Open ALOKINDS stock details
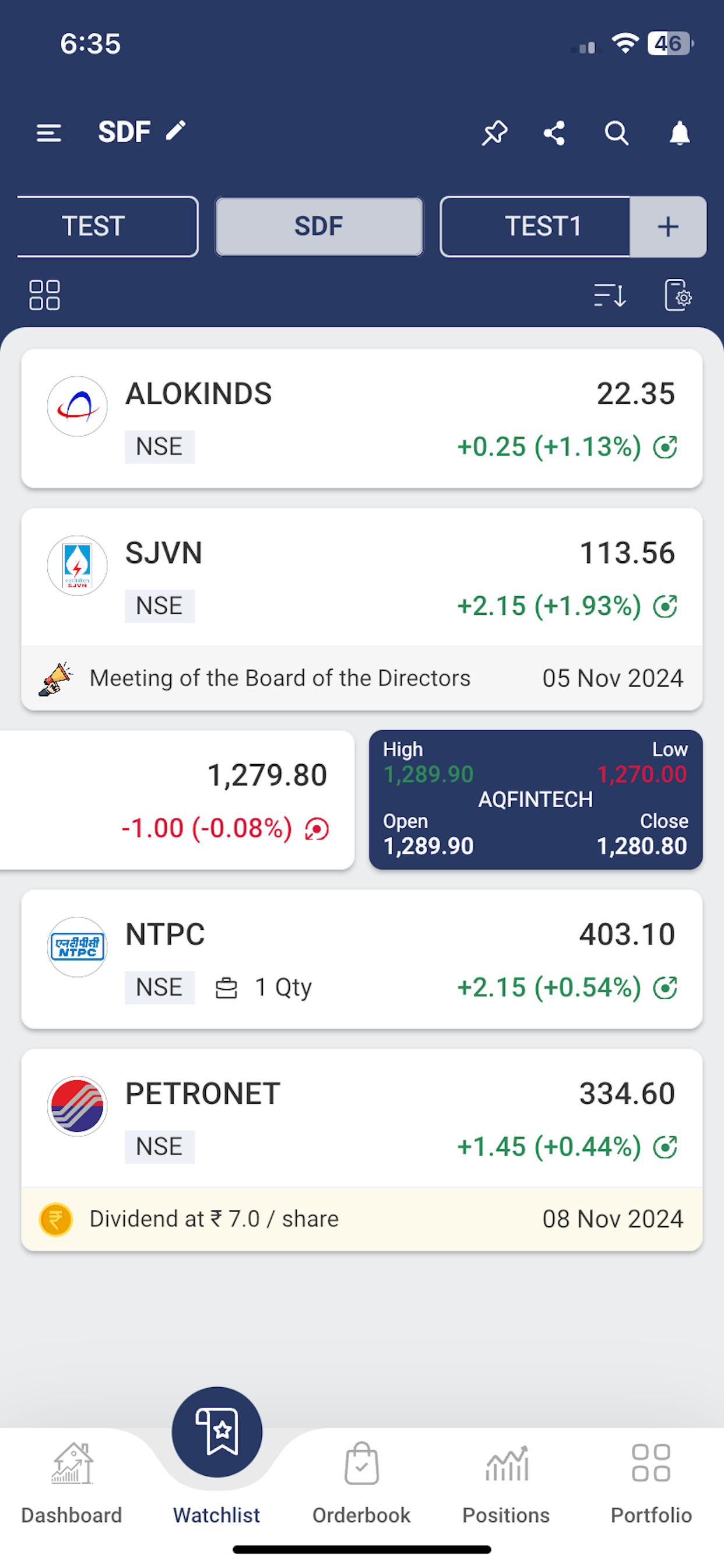This screenshot has width=724, height=1568. (x=361, y=419)
